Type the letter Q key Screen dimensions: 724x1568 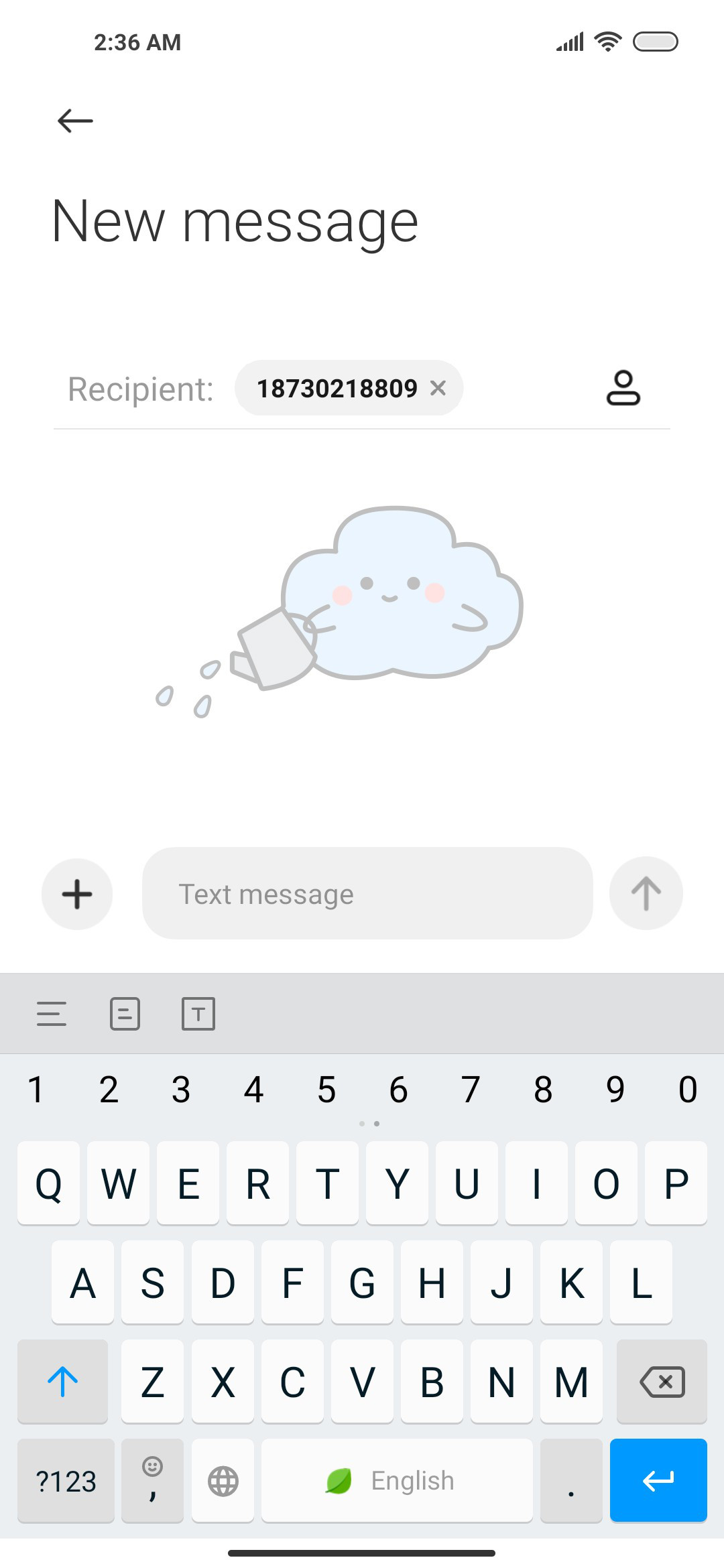48,1183
